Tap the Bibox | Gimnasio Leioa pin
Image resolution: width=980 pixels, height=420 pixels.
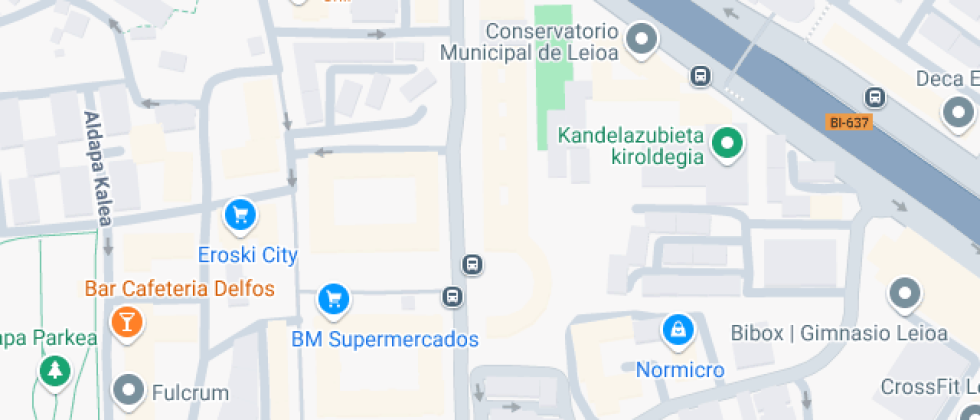[x=905, y=294]
